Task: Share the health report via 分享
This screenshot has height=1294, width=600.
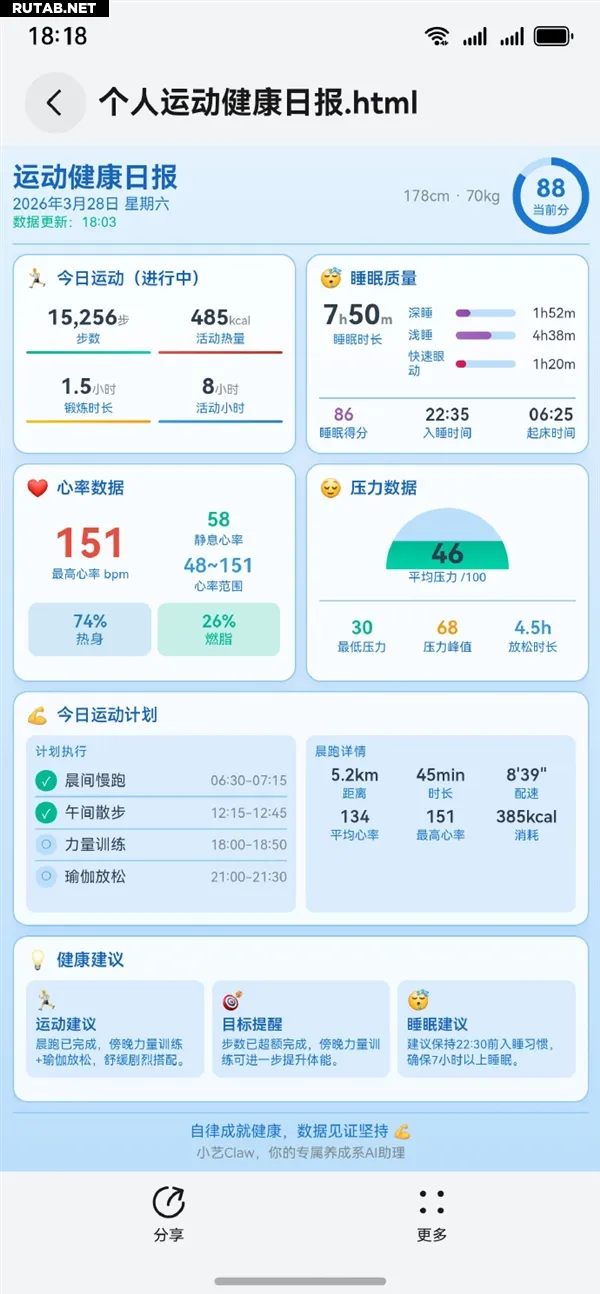Action: click(169, 1212)
